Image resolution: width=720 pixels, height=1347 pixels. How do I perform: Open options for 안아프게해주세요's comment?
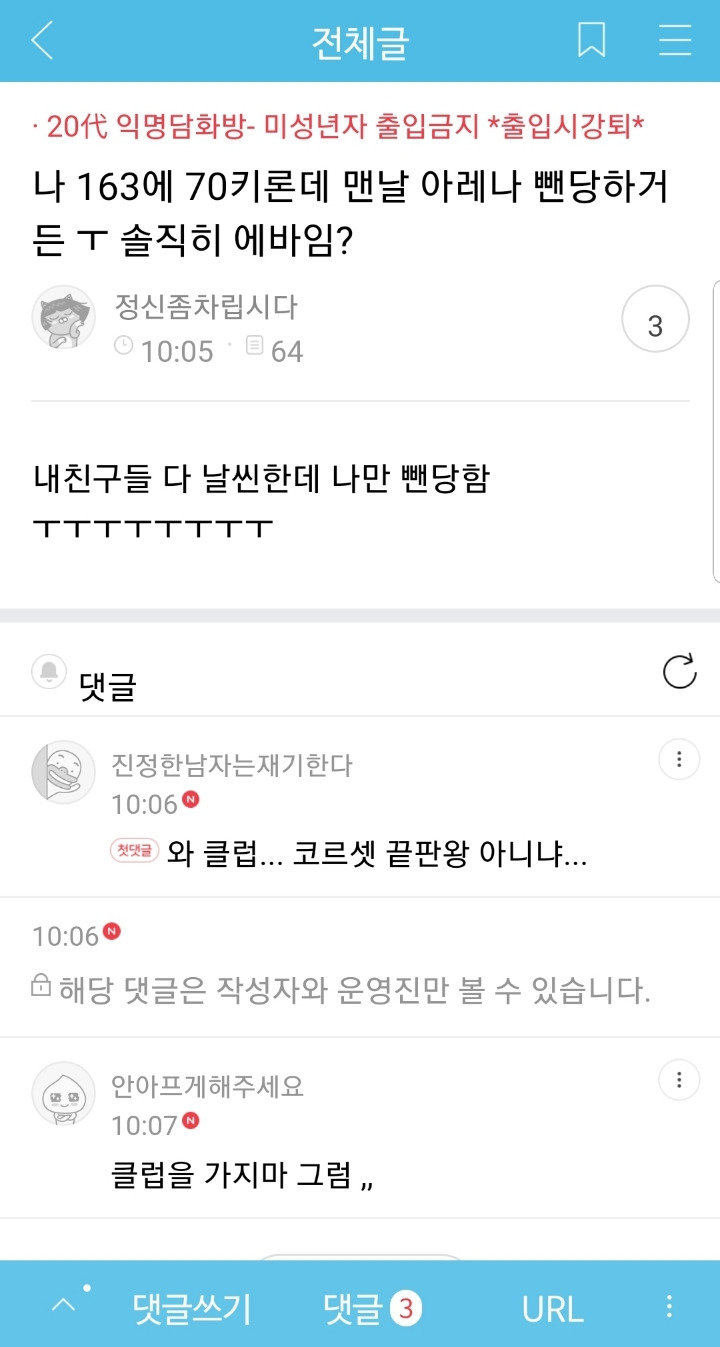point(678,1080)
